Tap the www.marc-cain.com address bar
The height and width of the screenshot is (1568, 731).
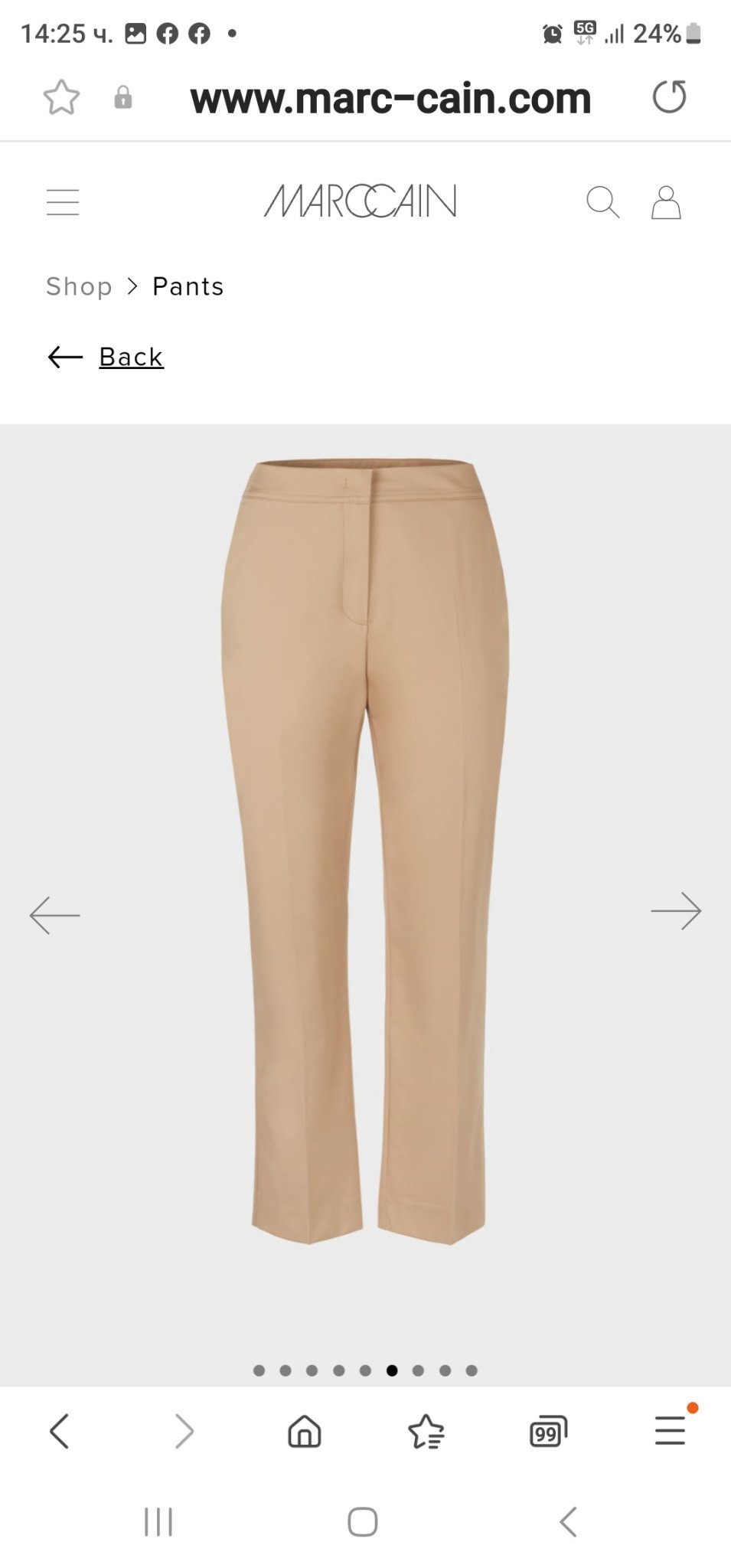pos(390,98)
